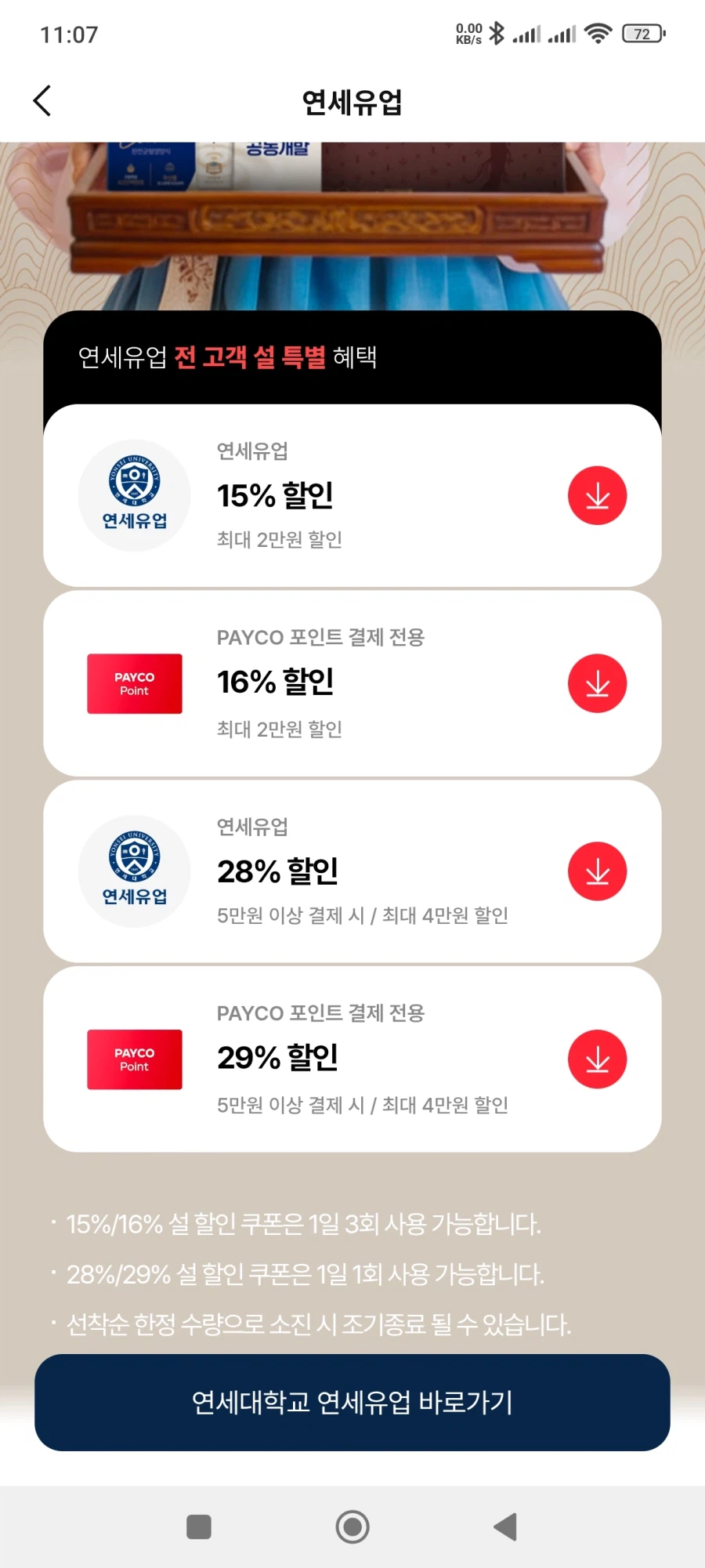
Task: Tap the back arrow in the header
Action: pos(42,101)
